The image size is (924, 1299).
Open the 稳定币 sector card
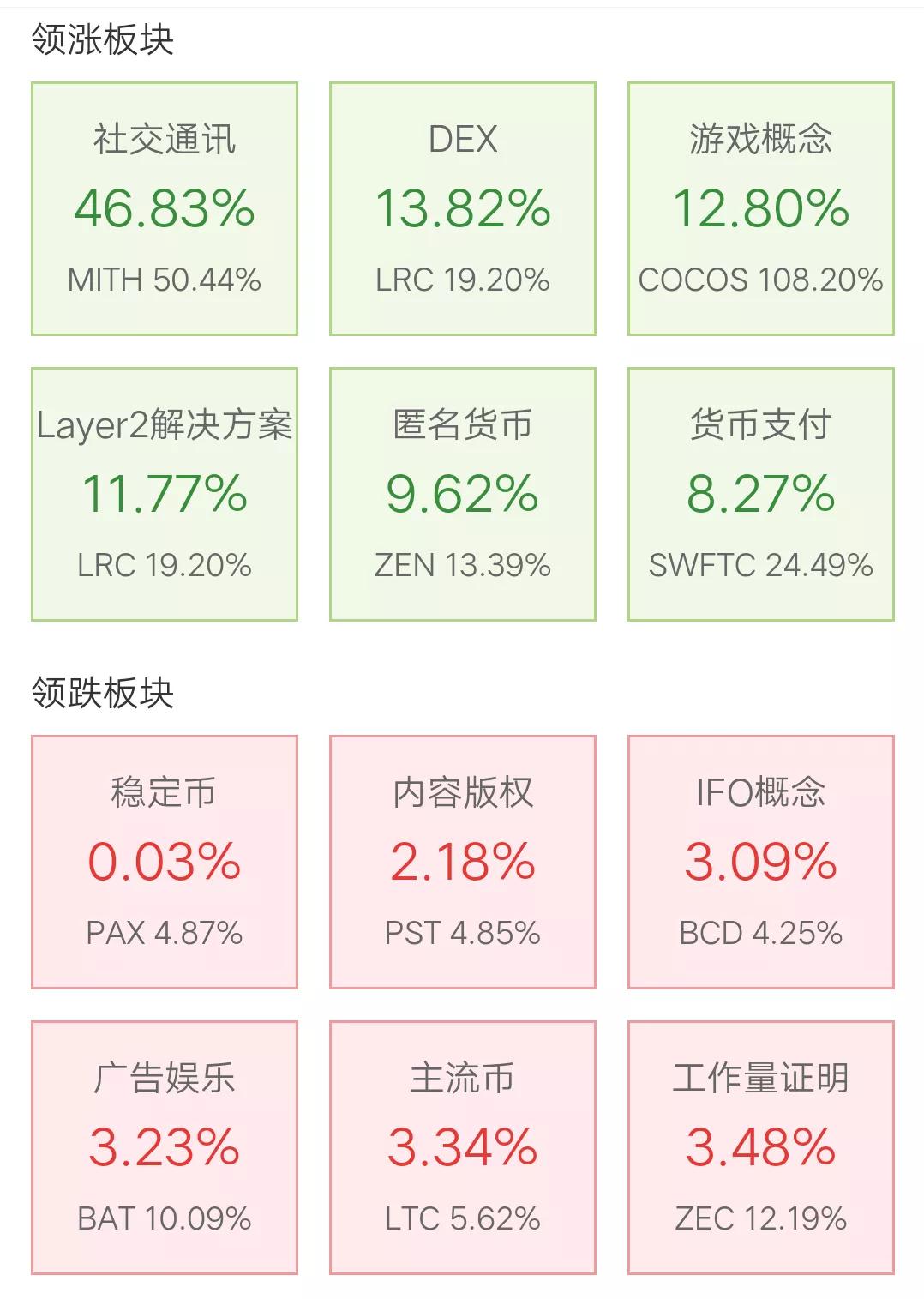(x=165, y=857)
